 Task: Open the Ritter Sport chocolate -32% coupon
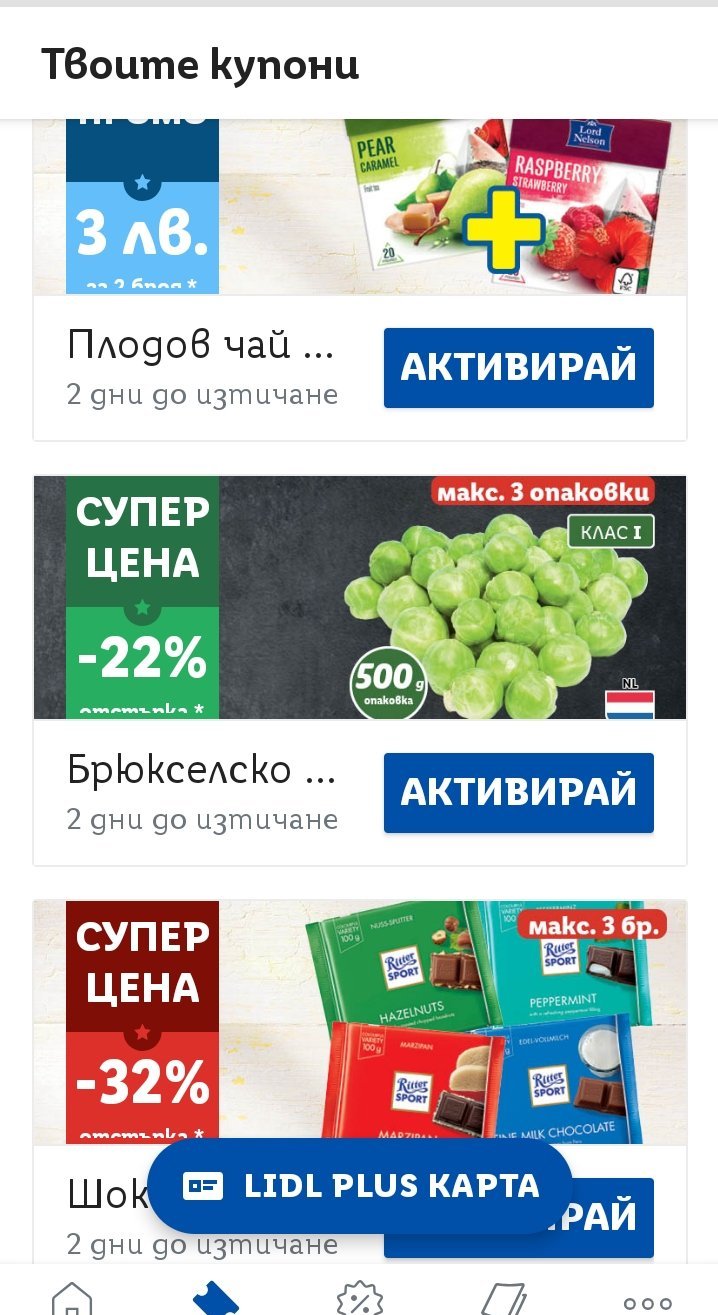click(360, 1020)
